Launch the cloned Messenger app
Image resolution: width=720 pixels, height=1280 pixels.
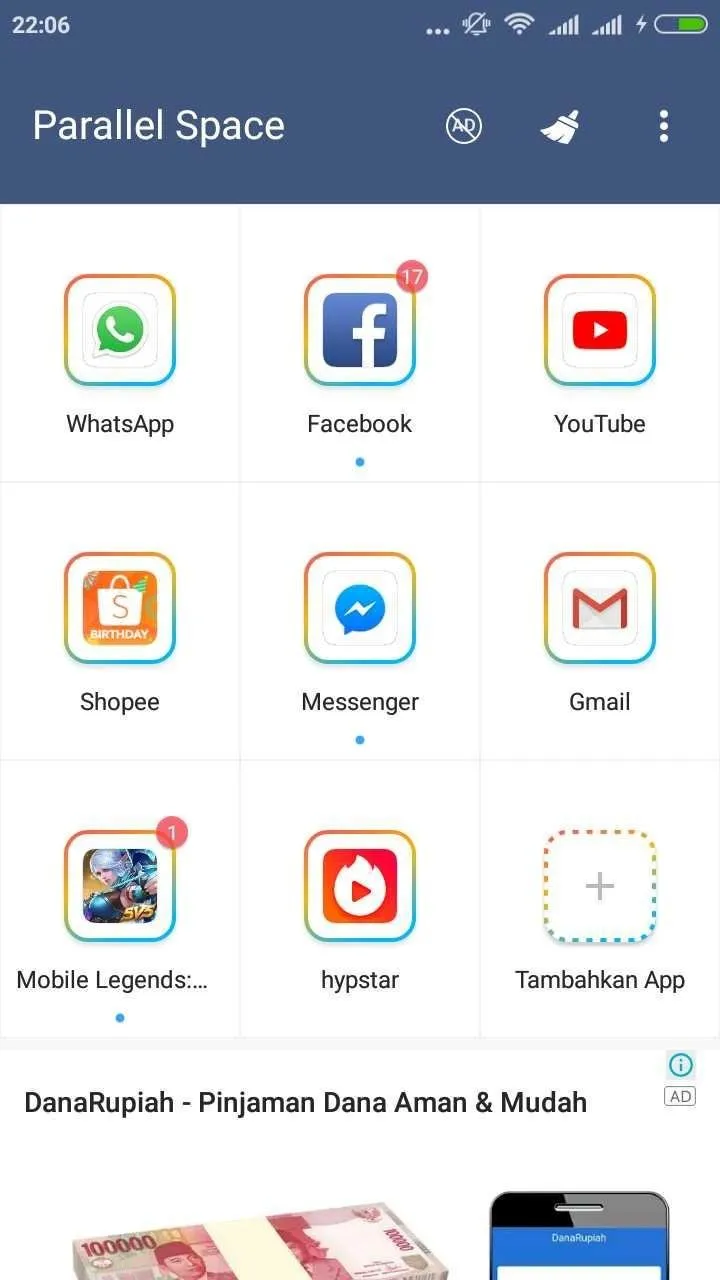pyautogui.click(x=360, y=608)
